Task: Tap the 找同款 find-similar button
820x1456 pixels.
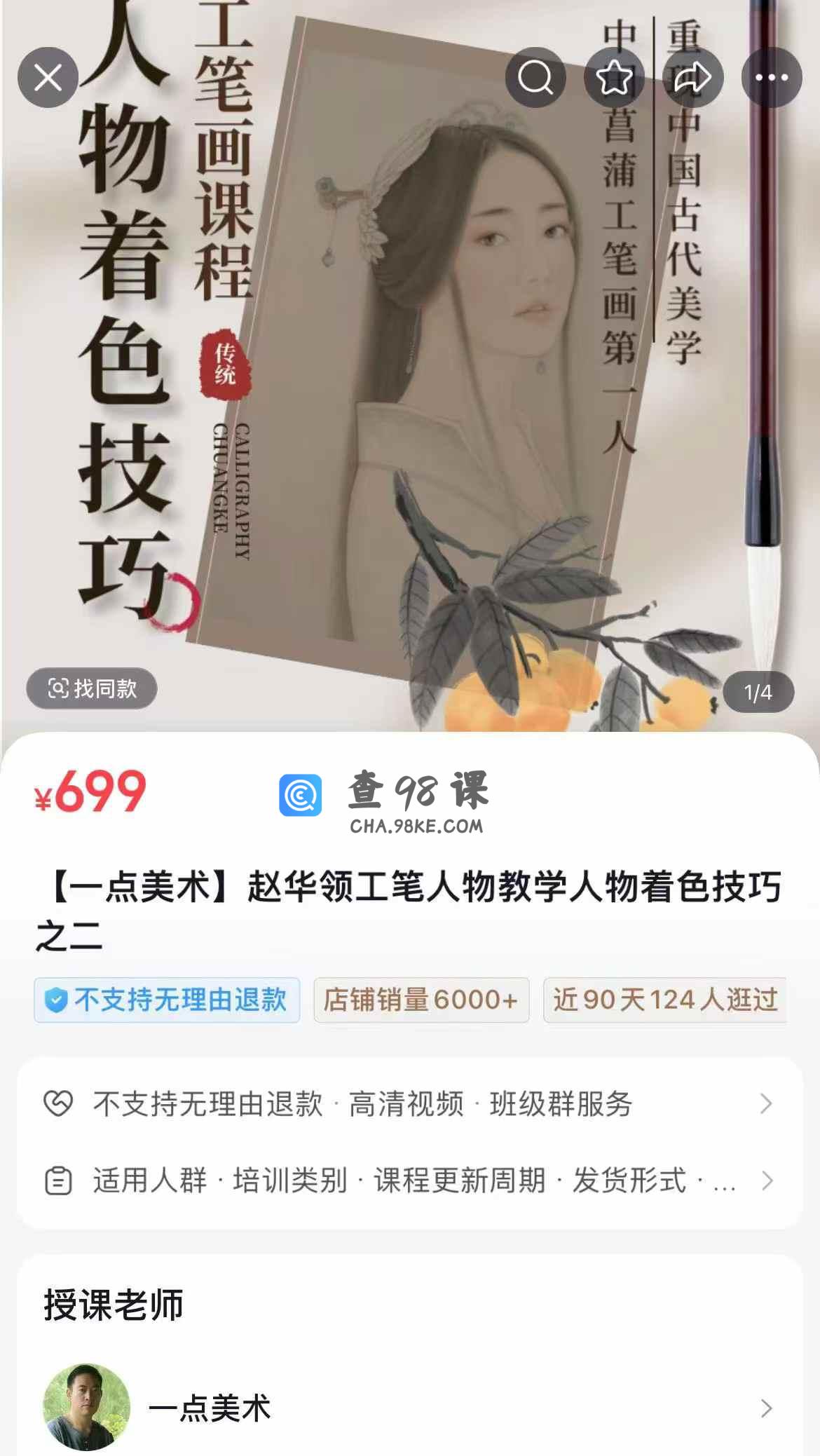Action: click(92, 688)
